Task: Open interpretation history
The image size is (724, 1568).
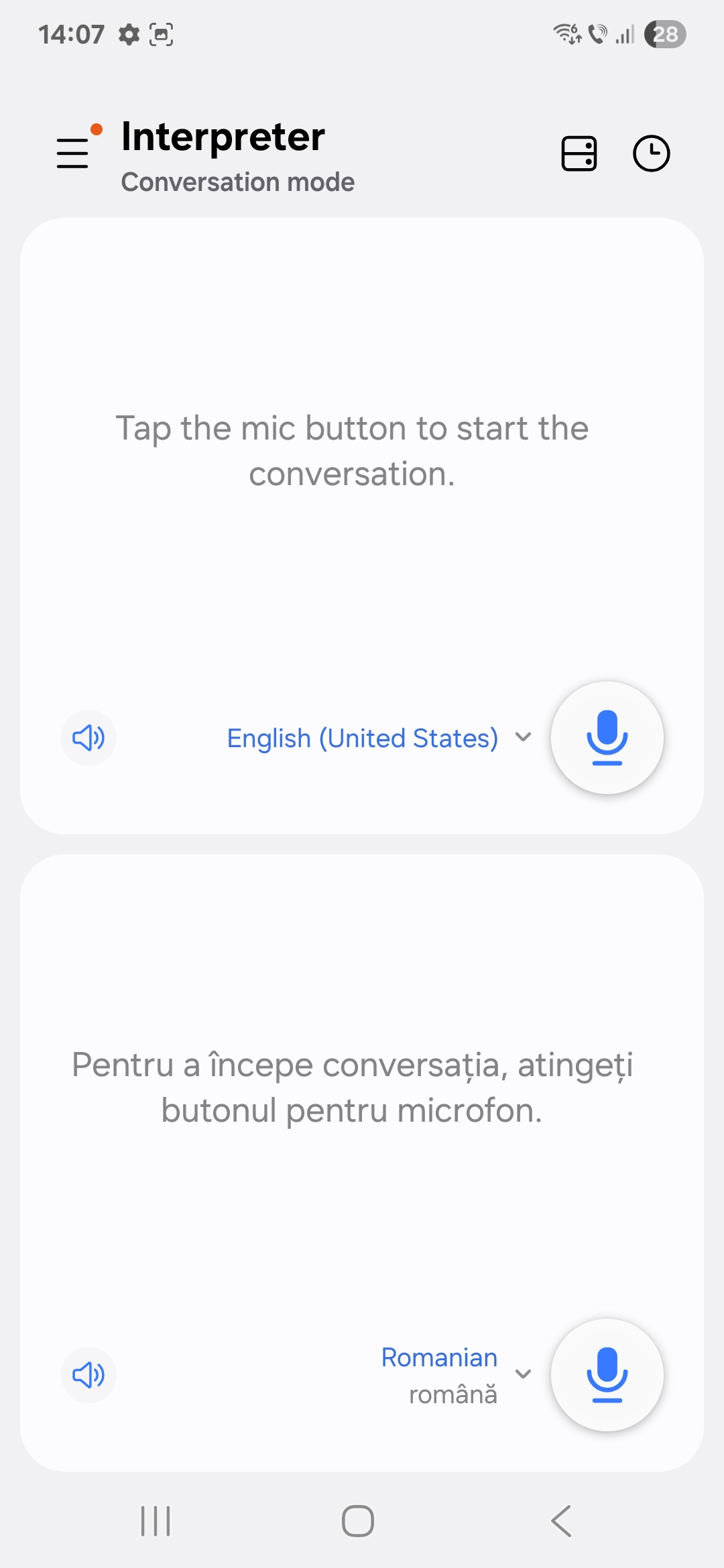Action: 652,153
